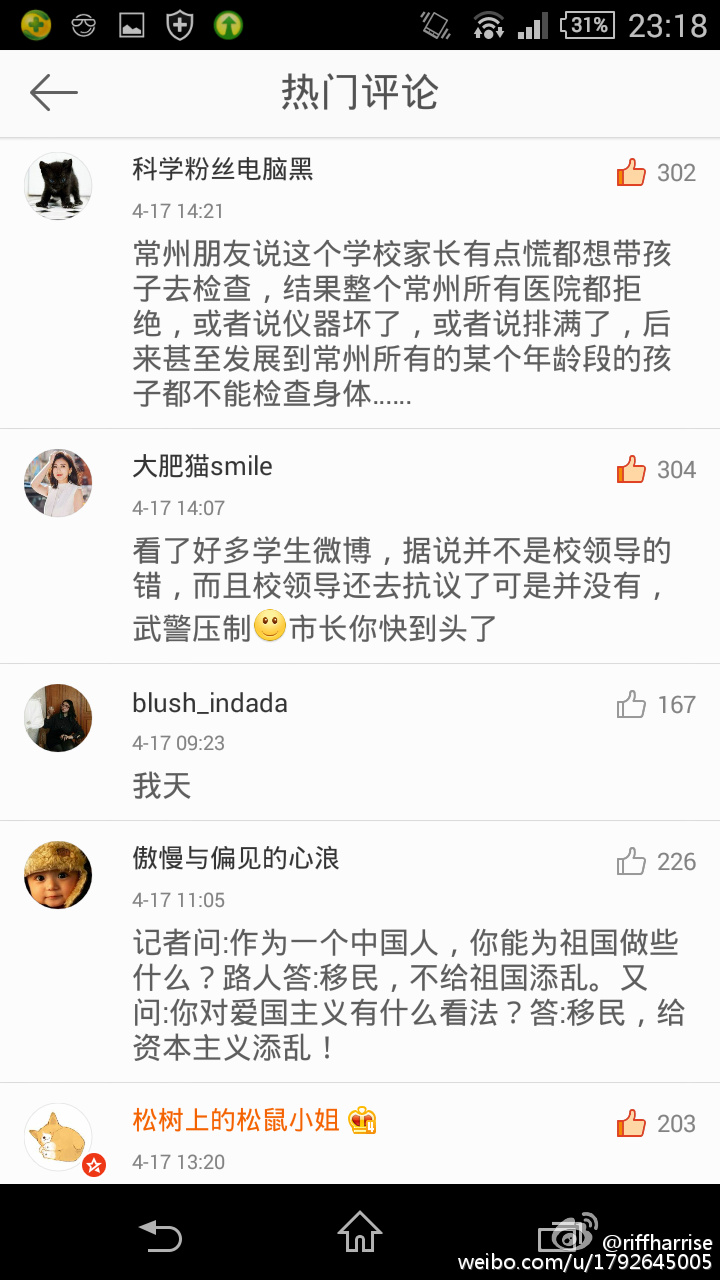
Task: Tap the system home button
Action: click(360, 1232)
